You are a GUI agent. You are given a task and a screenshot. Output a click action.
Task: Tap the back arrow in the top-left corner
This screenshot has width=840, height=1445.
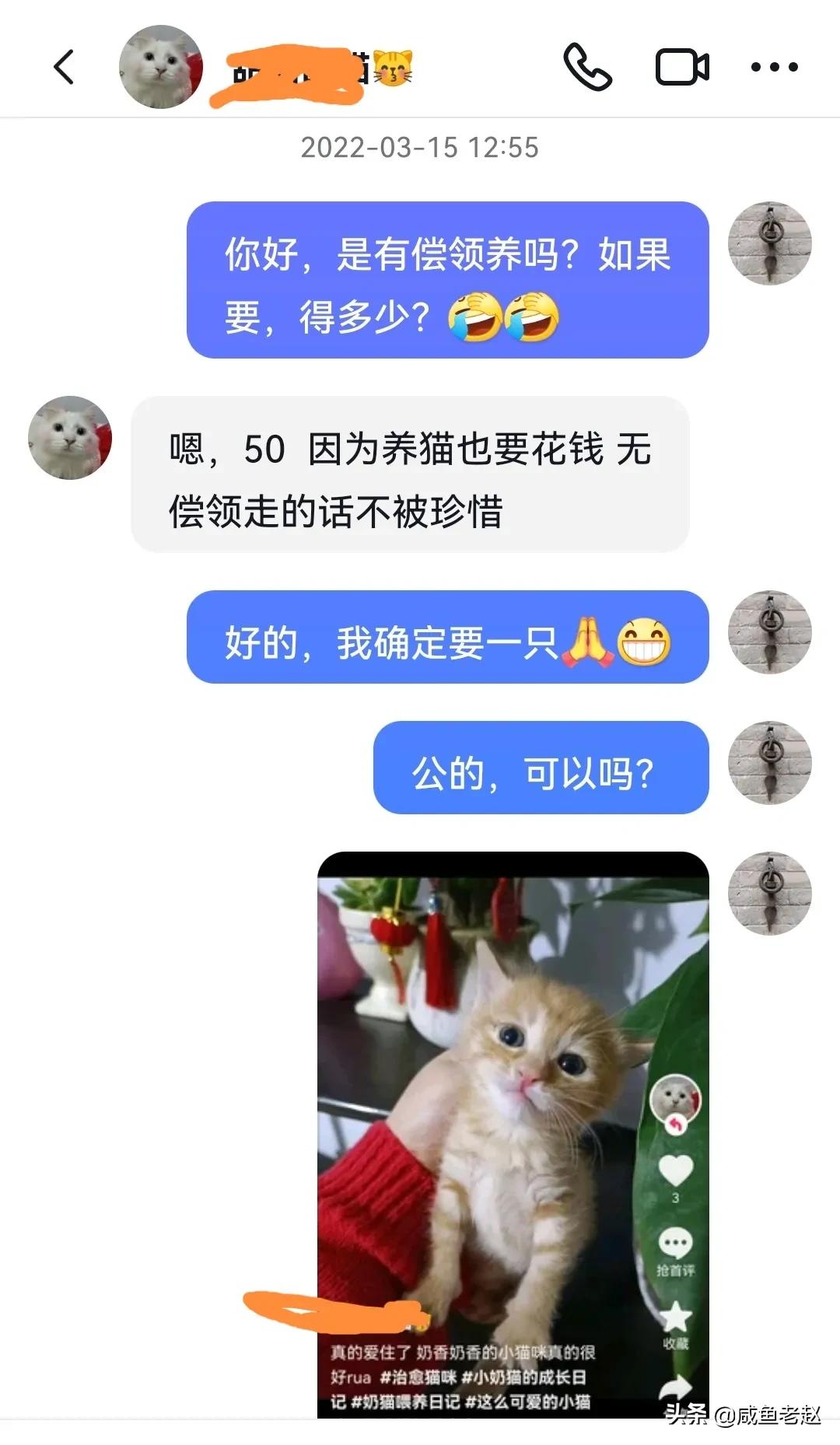tap(65, 66)
